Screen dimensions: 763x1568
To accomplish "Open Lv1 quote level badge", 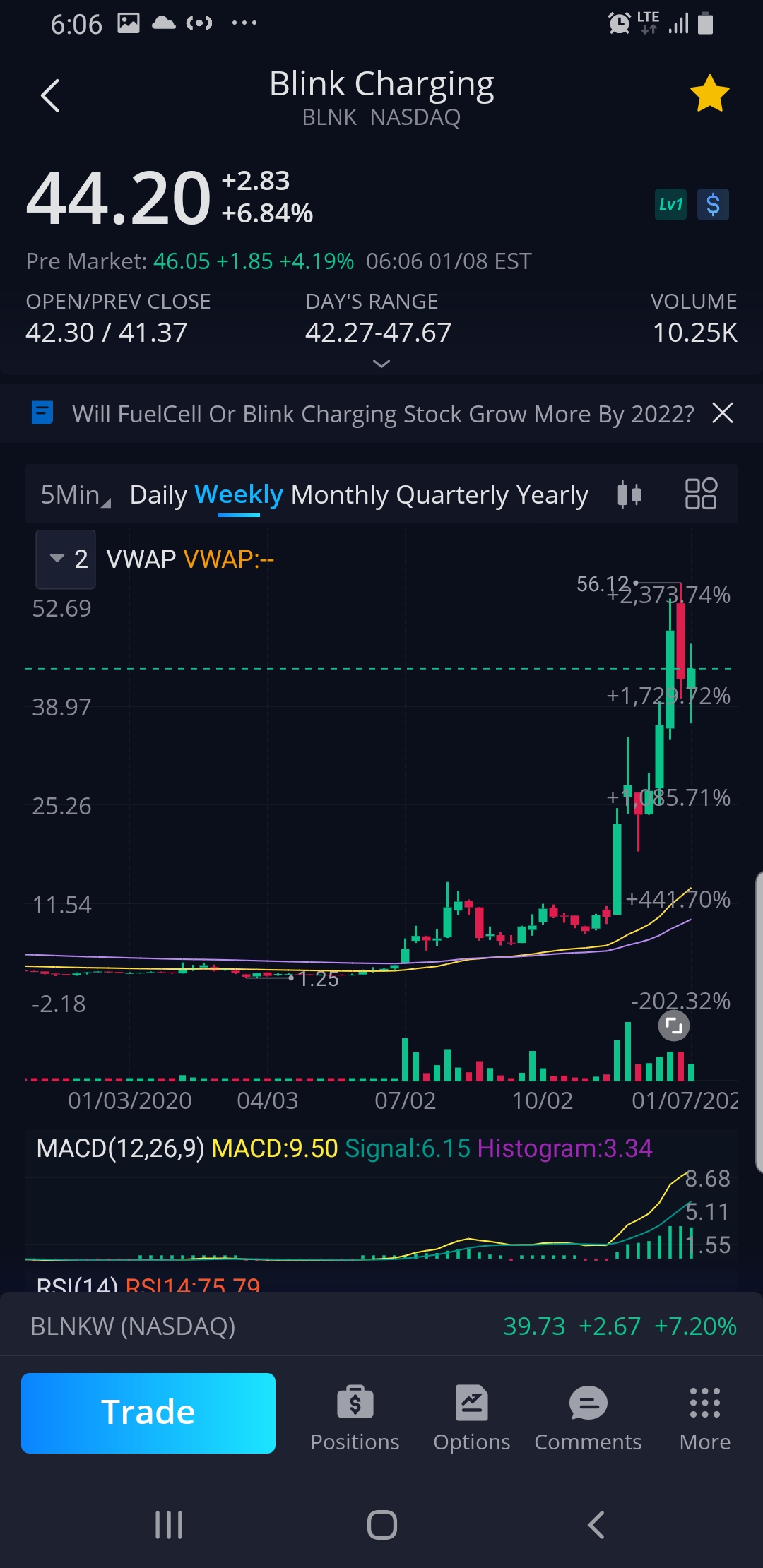I will coord(670,205).
